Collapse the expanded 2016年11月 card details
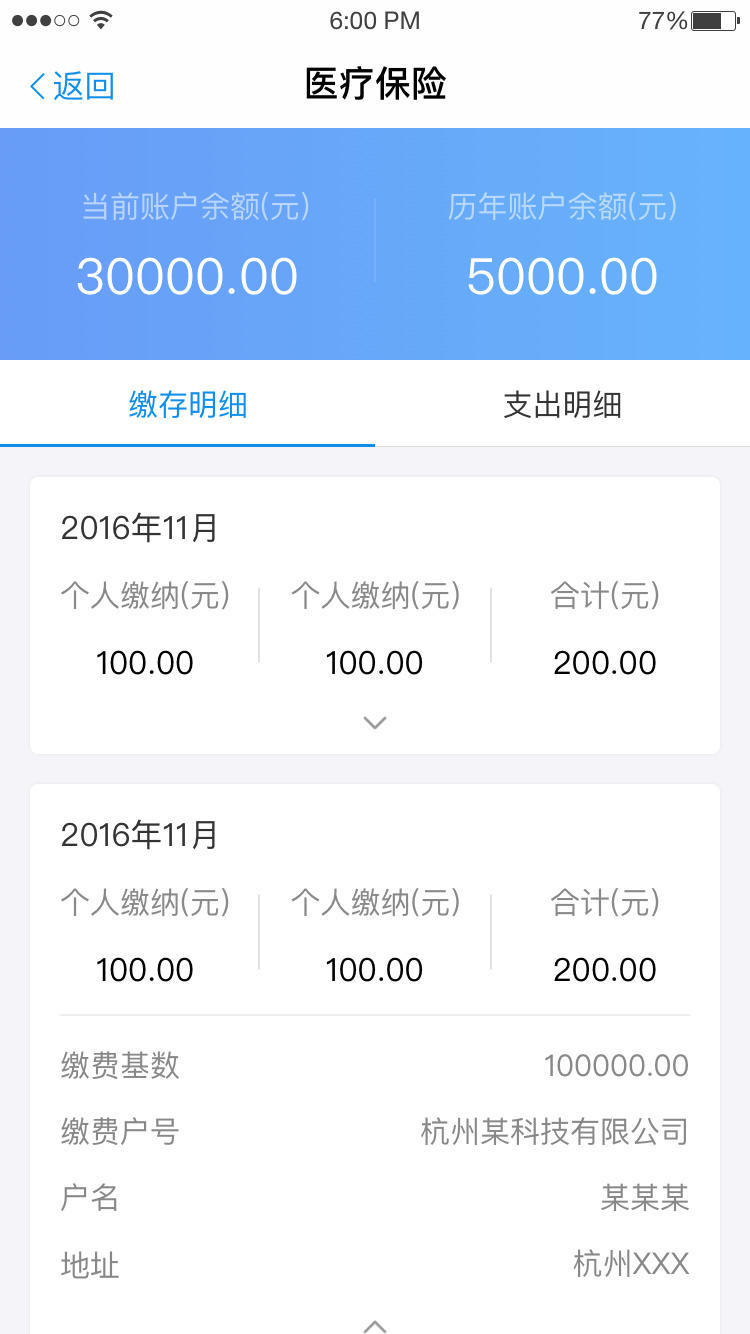 (x=375, y=1325)
